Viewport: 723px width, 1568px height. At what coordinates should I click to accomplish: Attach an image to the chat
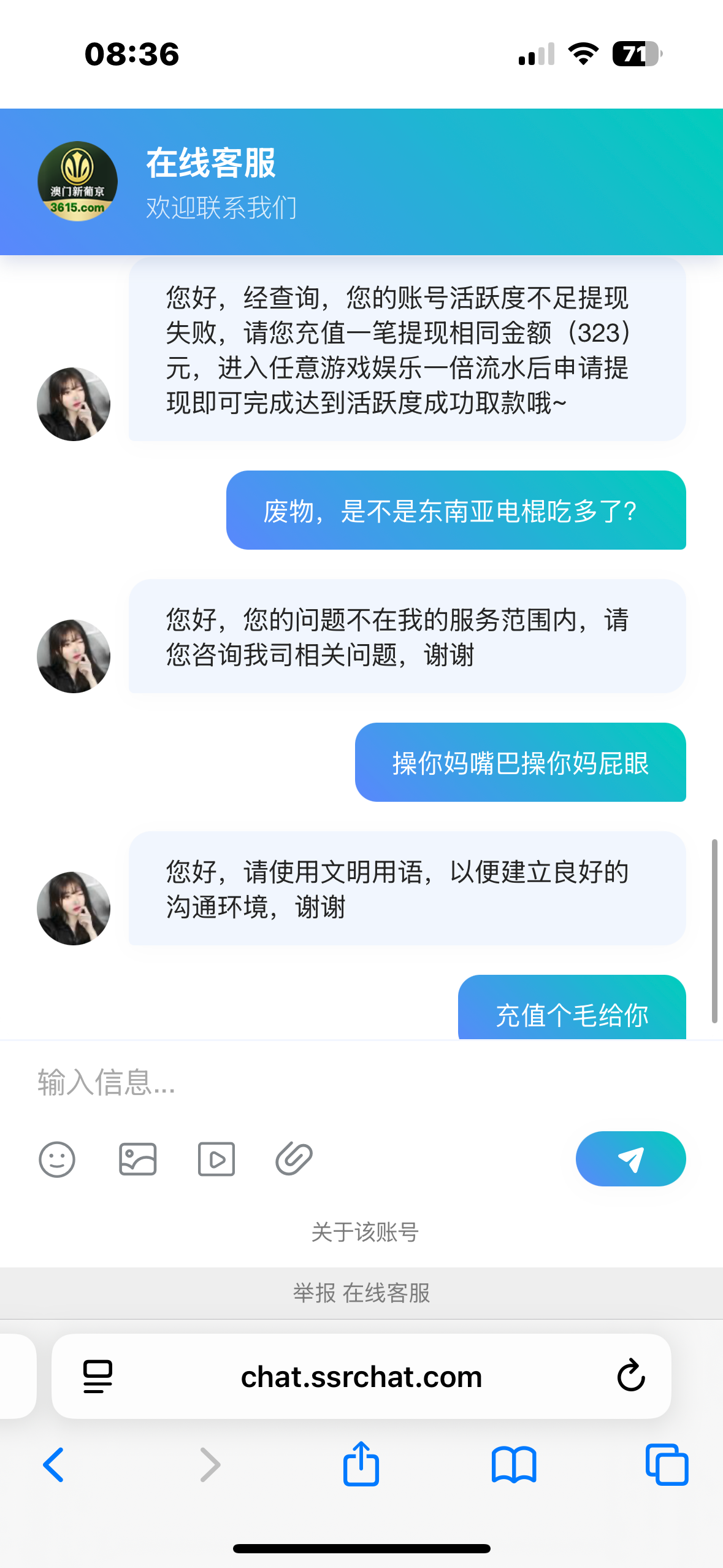(137, 1159)
